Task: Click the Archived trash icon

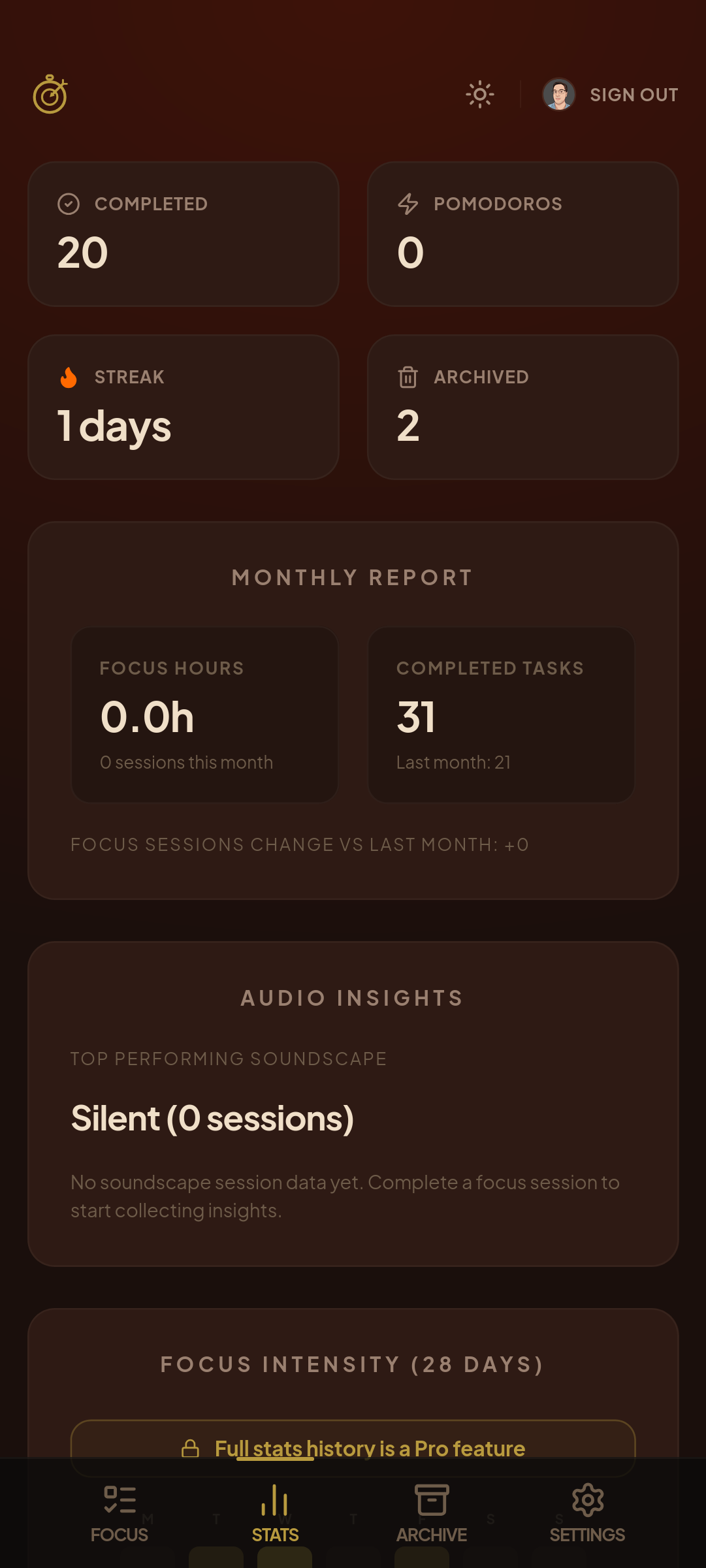Action: click(x=408, y=377)
